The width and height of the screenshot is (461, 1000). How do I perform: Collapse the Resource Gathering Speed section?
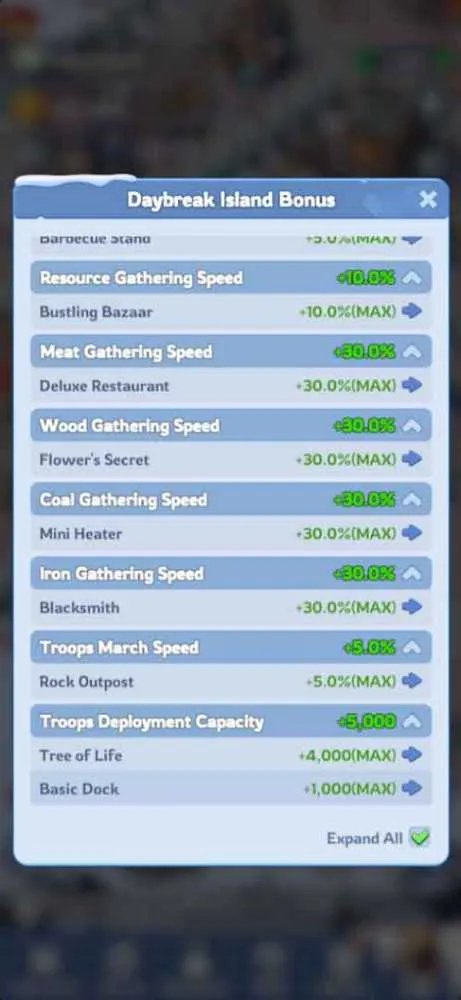[x=413, y=278]
